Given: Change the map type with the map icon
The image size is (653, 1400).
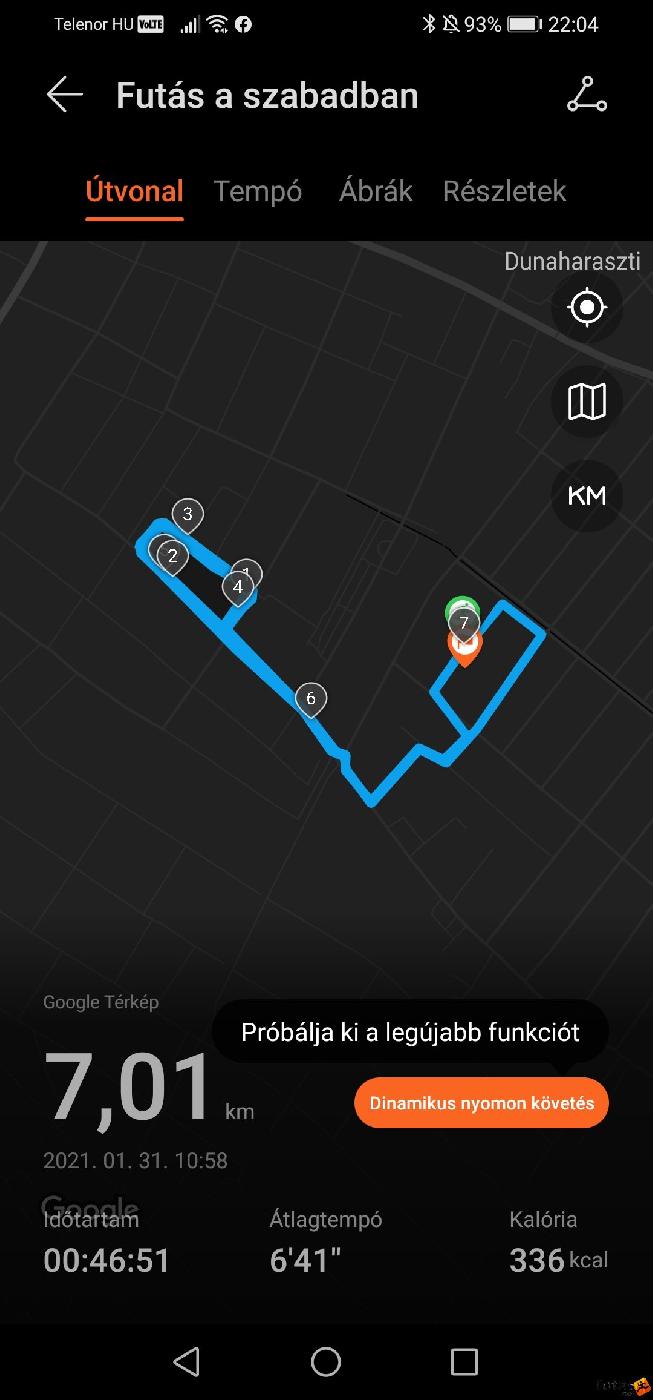Looking at the screenshot, I should 587,402.
